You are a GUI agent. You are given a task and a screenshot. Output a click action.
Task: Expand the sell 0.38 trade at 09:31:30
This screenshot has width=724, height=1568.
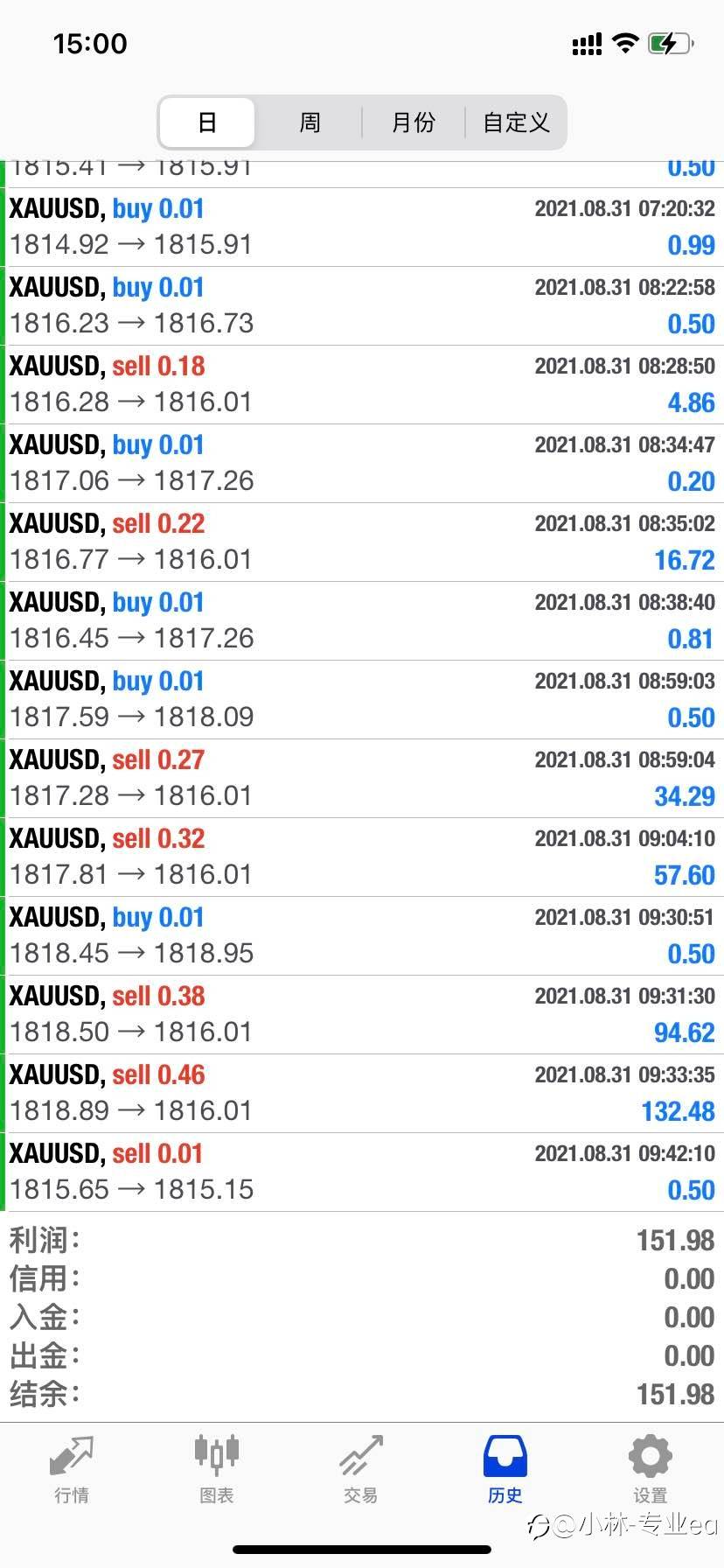coord(362,1015)
